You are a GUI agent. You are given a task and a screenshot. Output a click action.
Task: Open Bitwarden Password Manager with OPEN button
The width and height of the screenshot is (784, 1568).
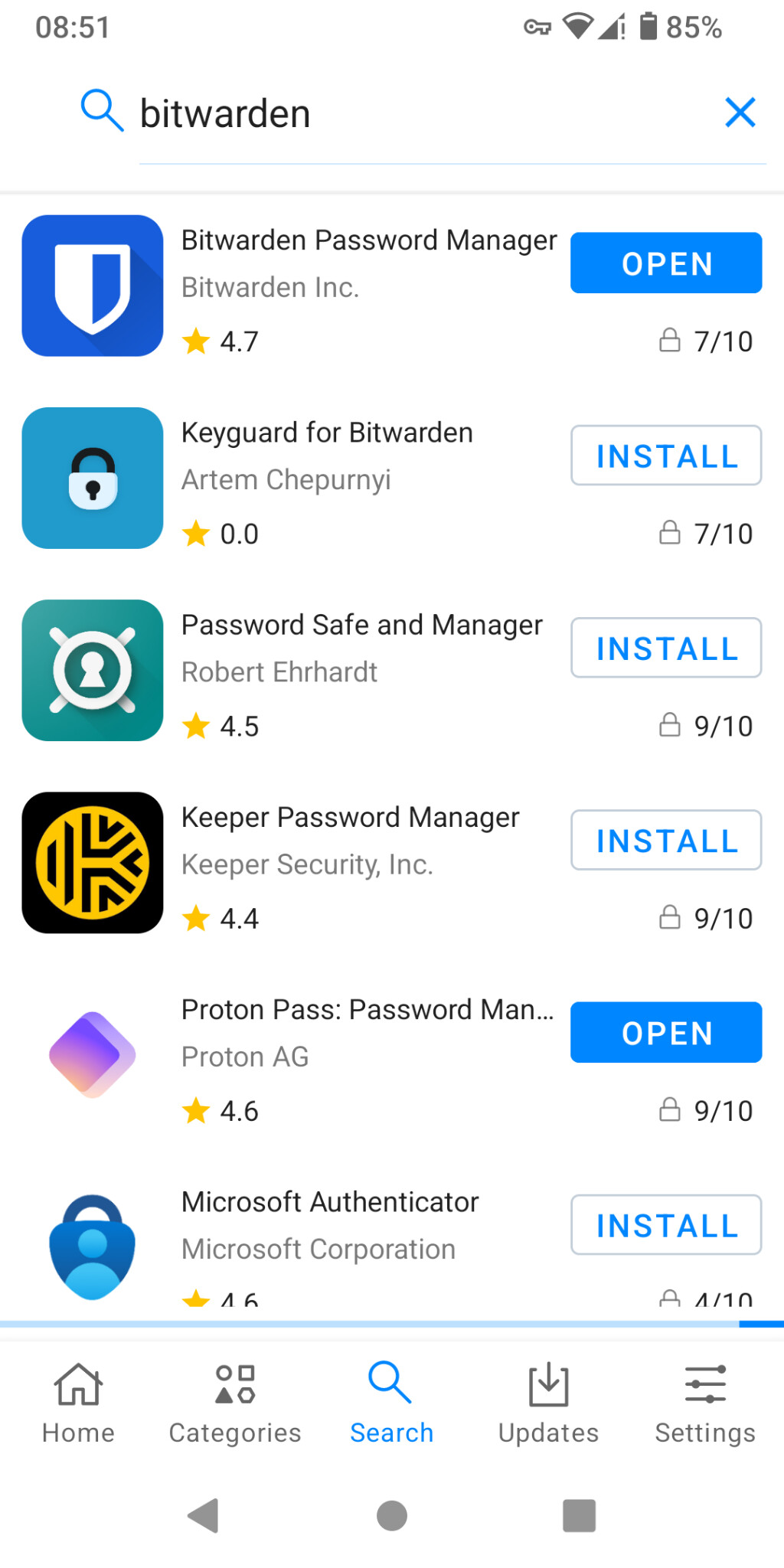click(666, 263)
